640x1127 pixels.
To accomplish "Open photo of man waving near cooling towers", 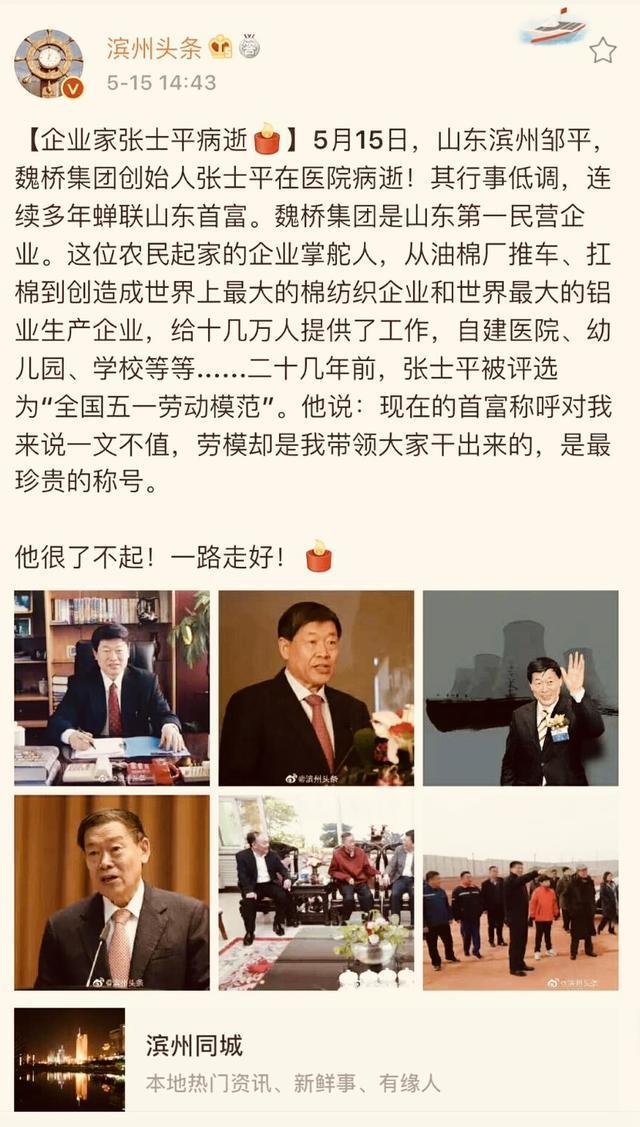I will click(520, 687).
